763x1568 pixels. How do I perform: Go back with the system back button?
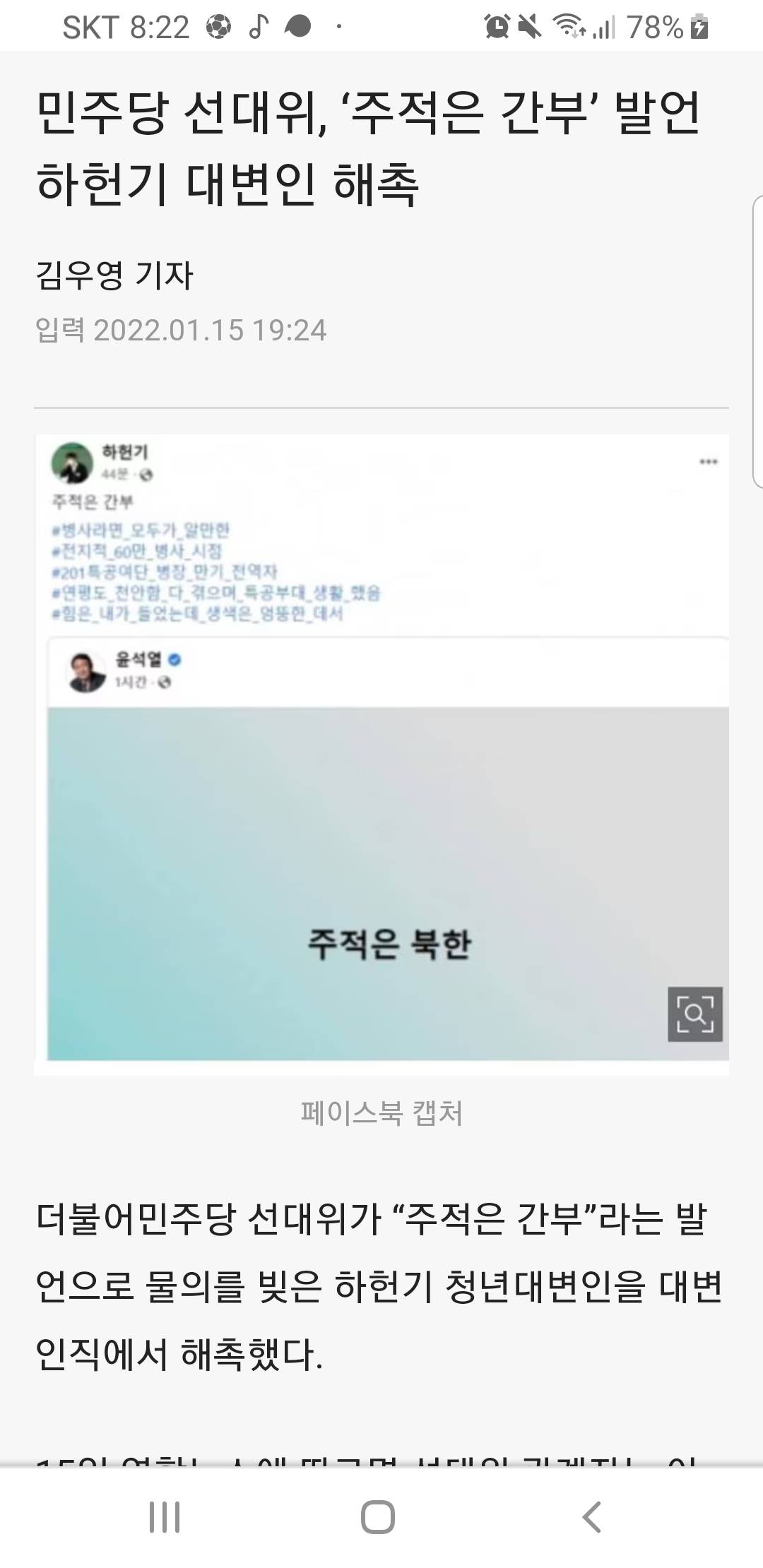click(592, 1516)
